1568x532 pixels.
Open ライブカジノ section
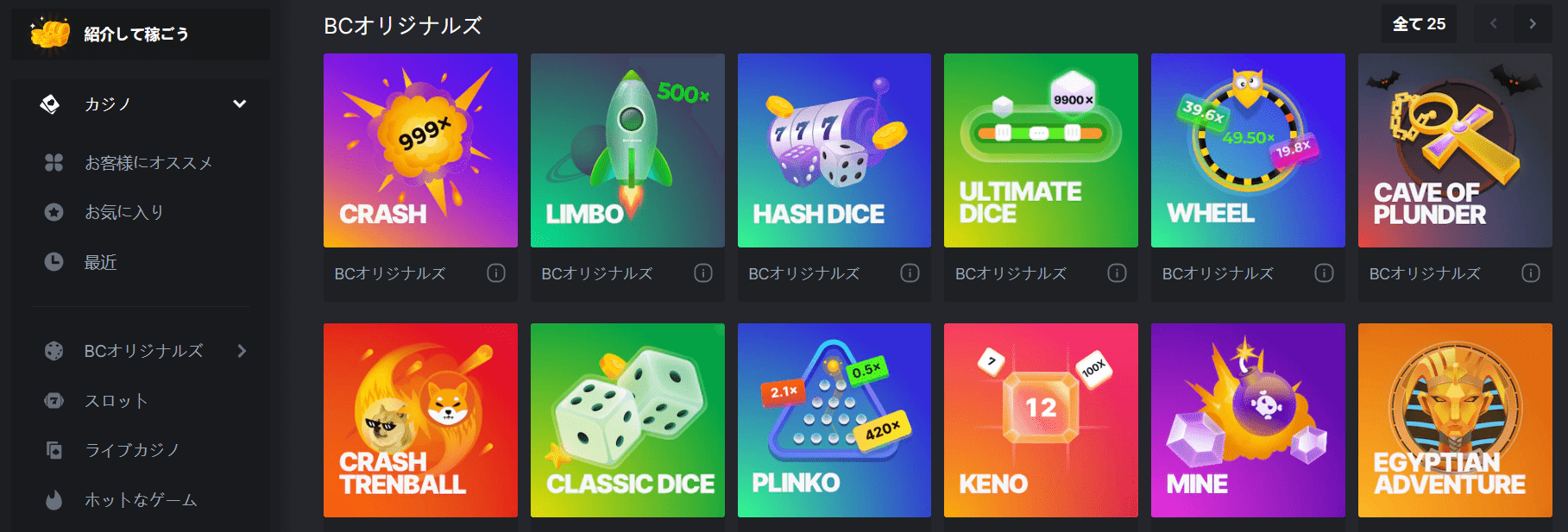(131, 450)
